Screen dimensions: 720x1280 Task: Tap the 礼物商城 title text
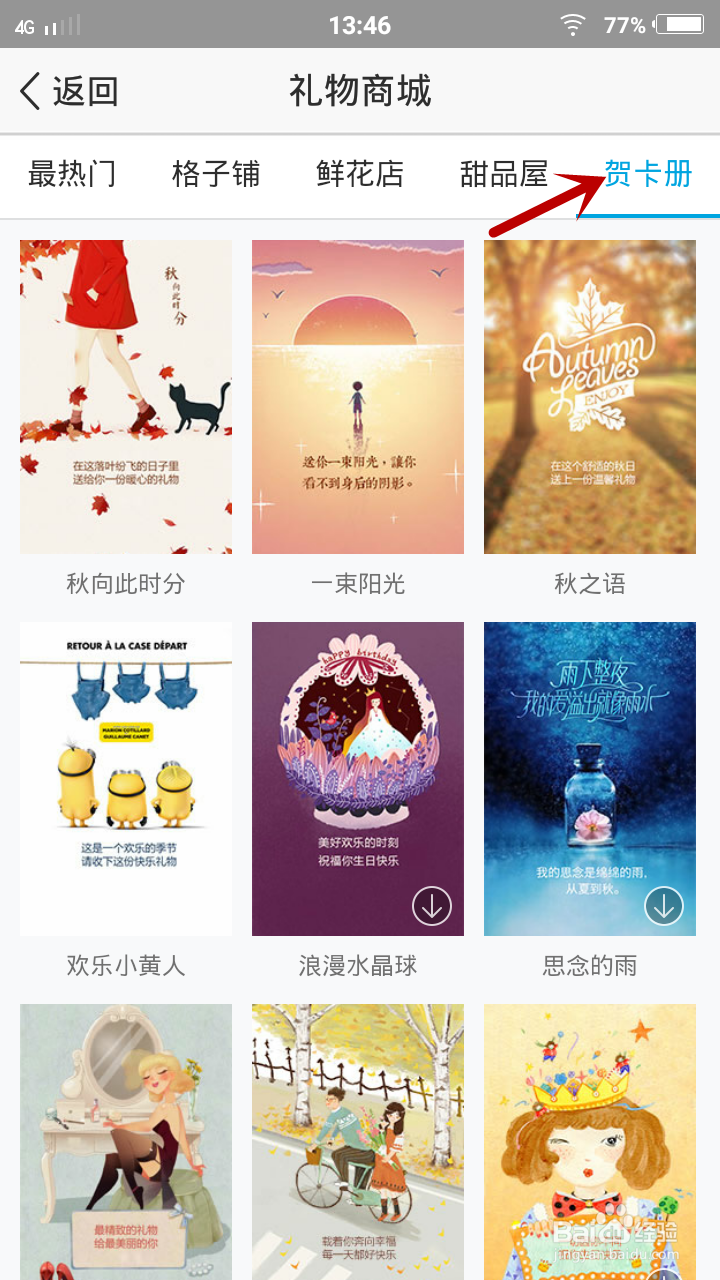[x=360, y=91]
